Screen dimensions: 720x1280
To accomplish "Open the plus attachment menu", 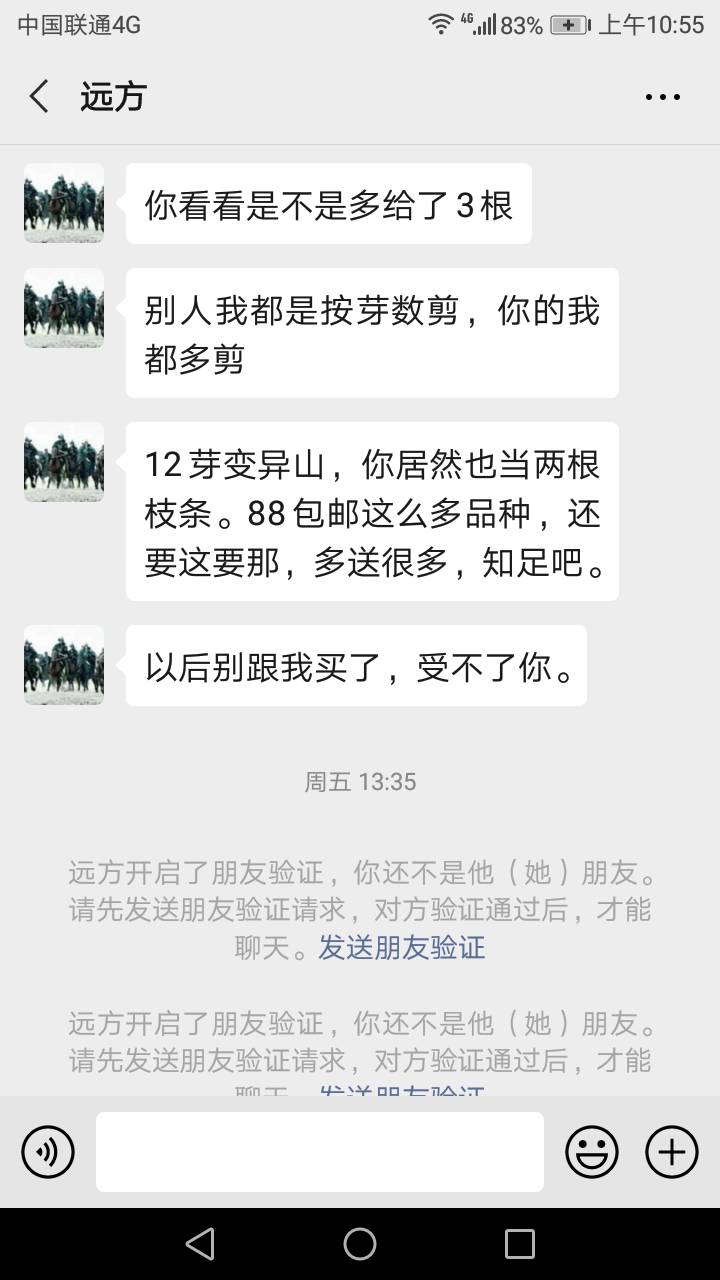I will (672, 1152).
